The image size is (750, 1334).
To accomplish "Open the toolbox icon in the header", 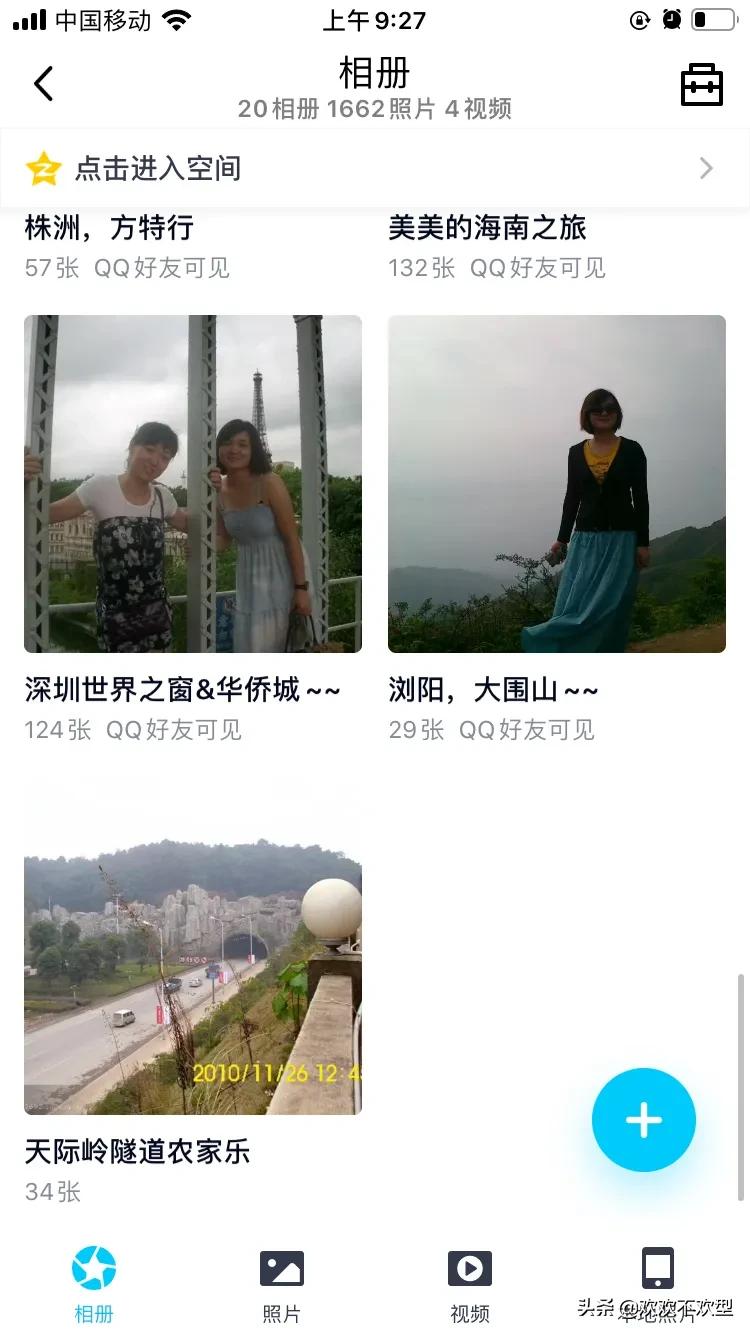I will point(701,85).
